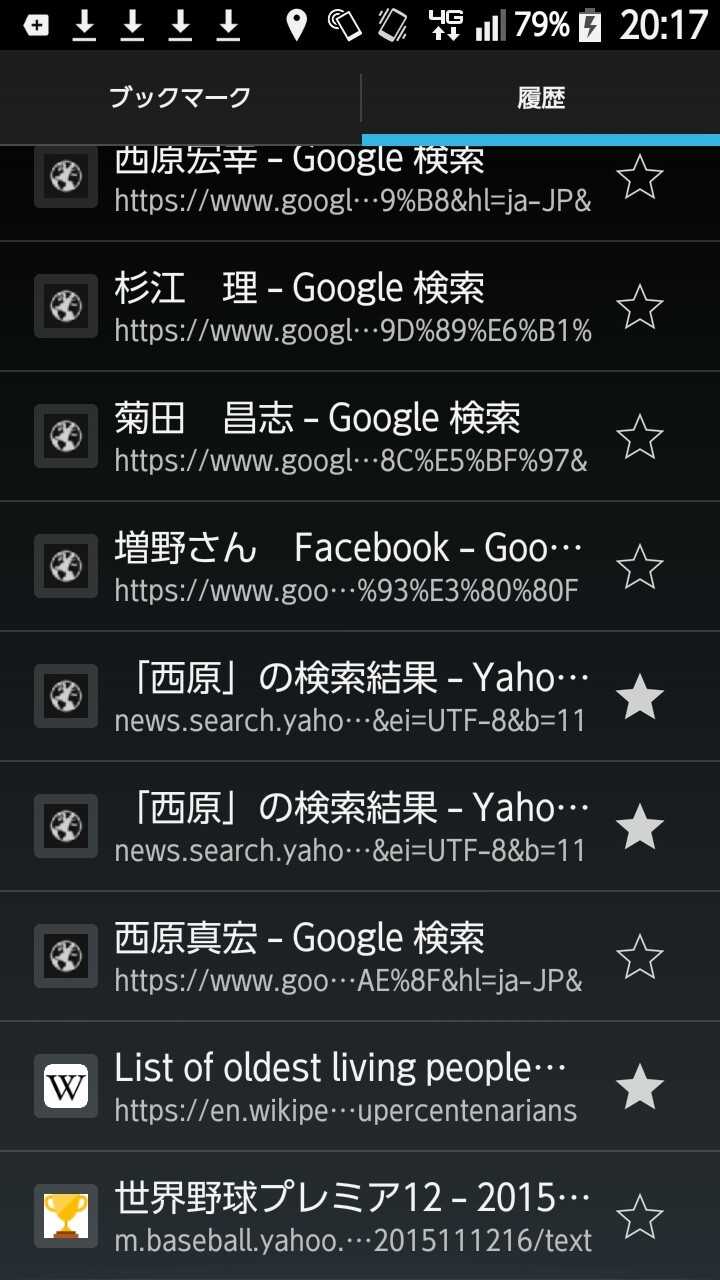Star the 菊田 昌志 search entry
The image size is (720, 1280).
[x=640, y=437]
